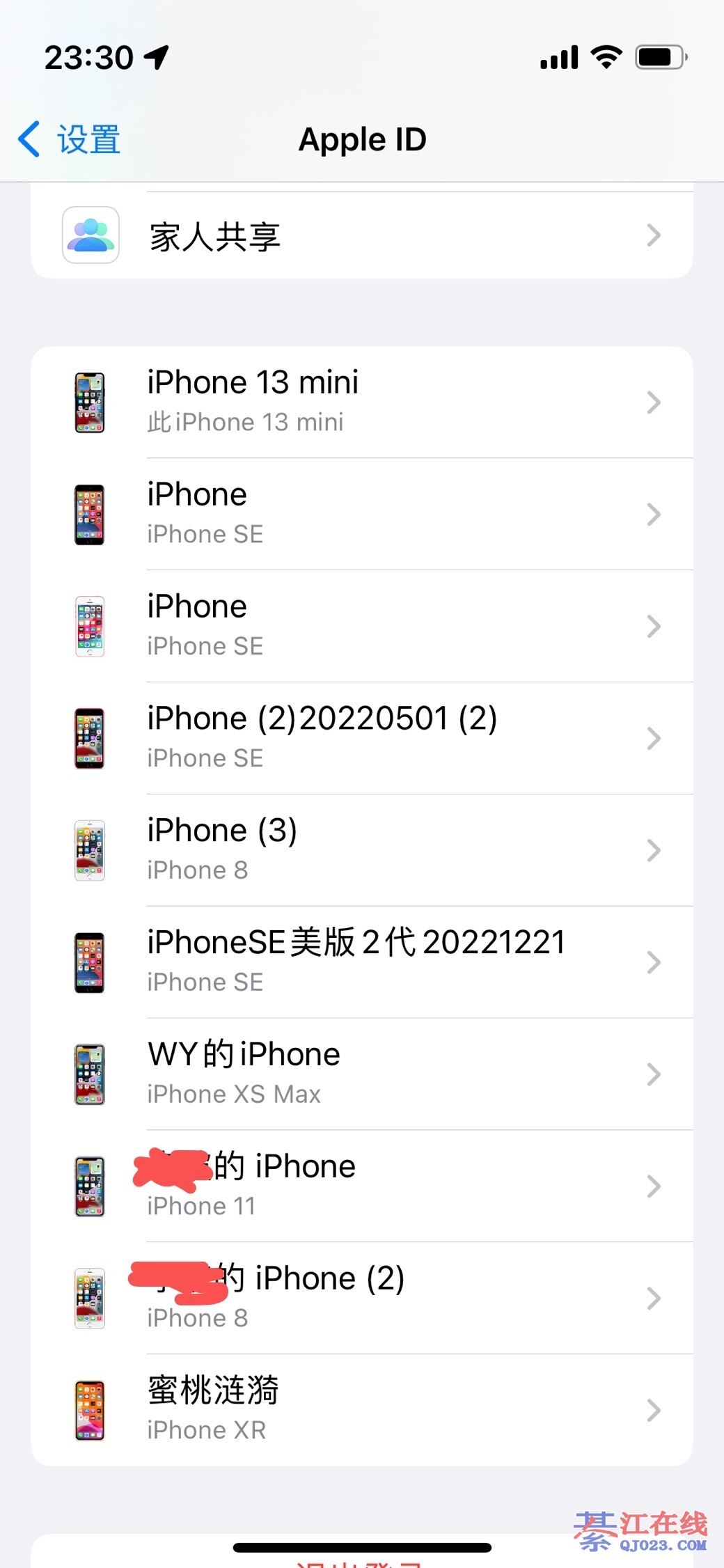Open WY的iPhone device details
The width and height of the screenshot is (724, 1568).
coord(362,1074)
